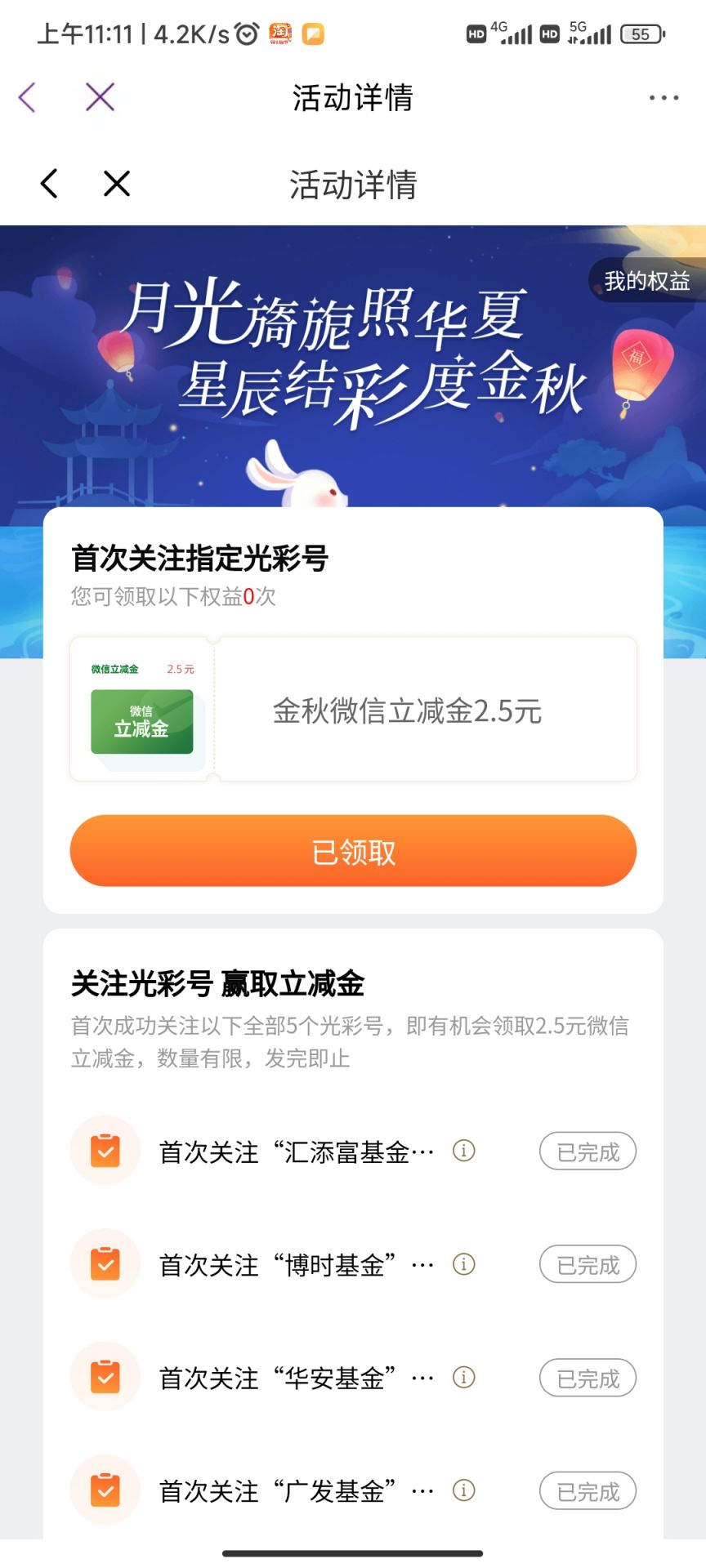Screen dimensions: 706x1568
Task: Tap the battery indicator showing 55
Action: click(x=642, y=33)
